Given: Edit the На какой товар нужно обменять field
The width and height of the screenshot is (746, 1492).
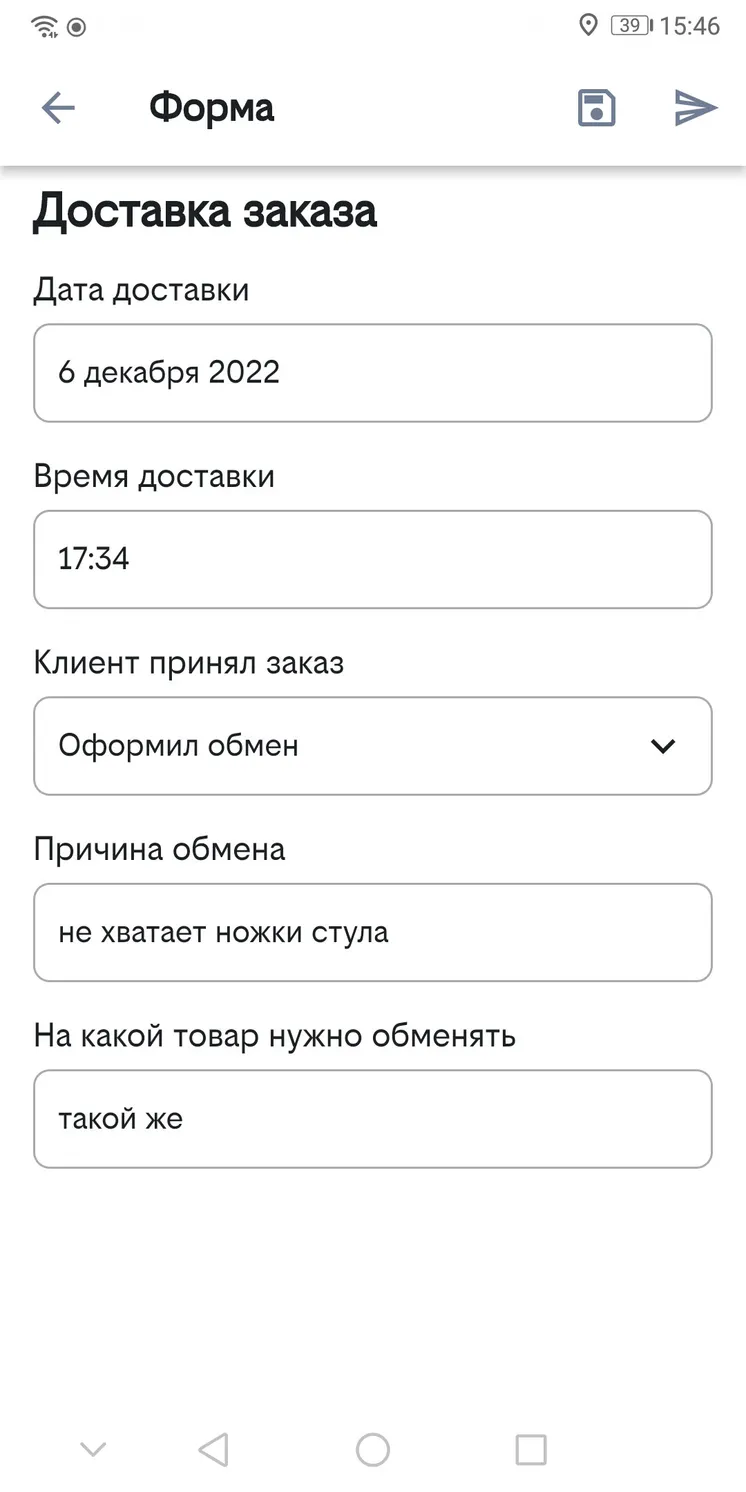Looking at the screenshot, I should (x=373, y=1119).
